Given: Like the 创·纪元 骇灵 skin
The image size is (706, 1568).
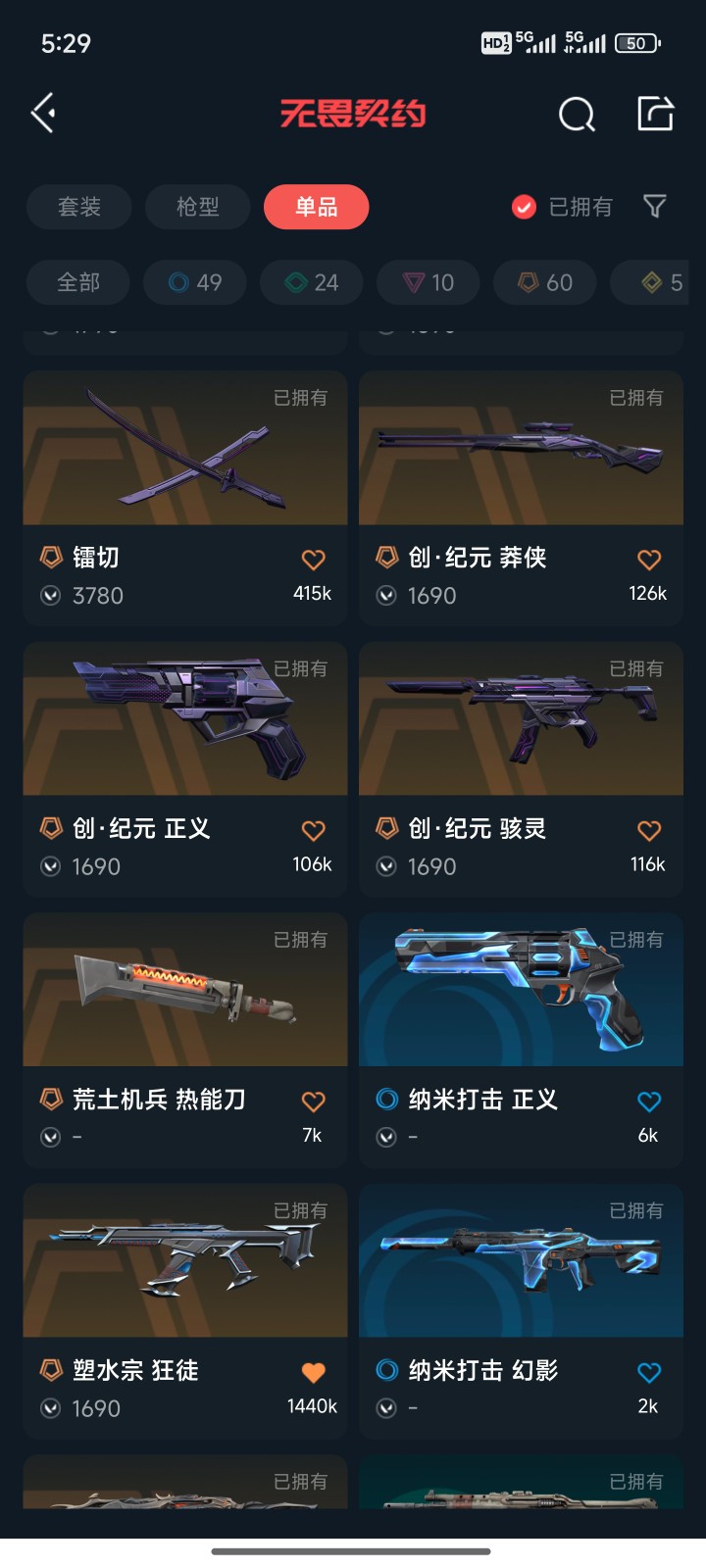Looking at the screenshot, I should pyautogui.click(x=649, y=831).
